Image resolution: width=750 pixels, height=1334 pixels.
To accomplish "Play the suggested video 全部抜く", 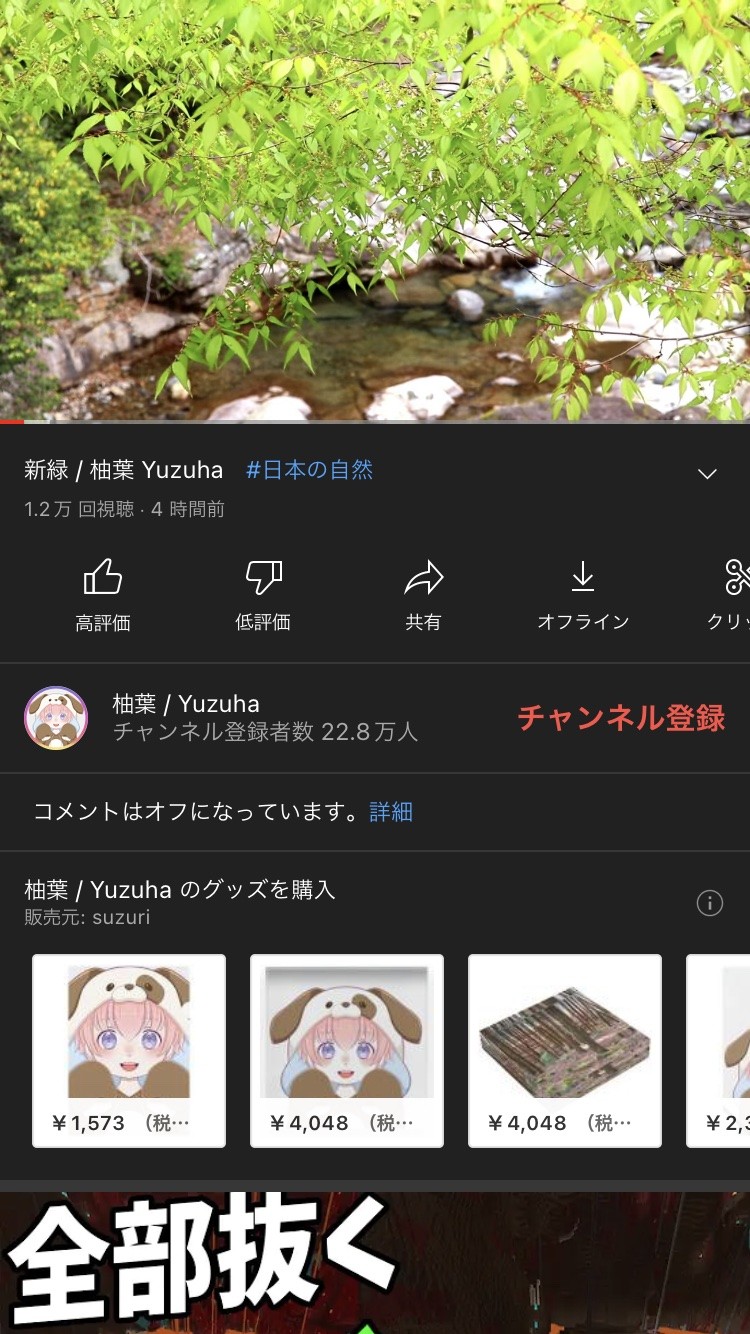I will (x=375, y=1262).
